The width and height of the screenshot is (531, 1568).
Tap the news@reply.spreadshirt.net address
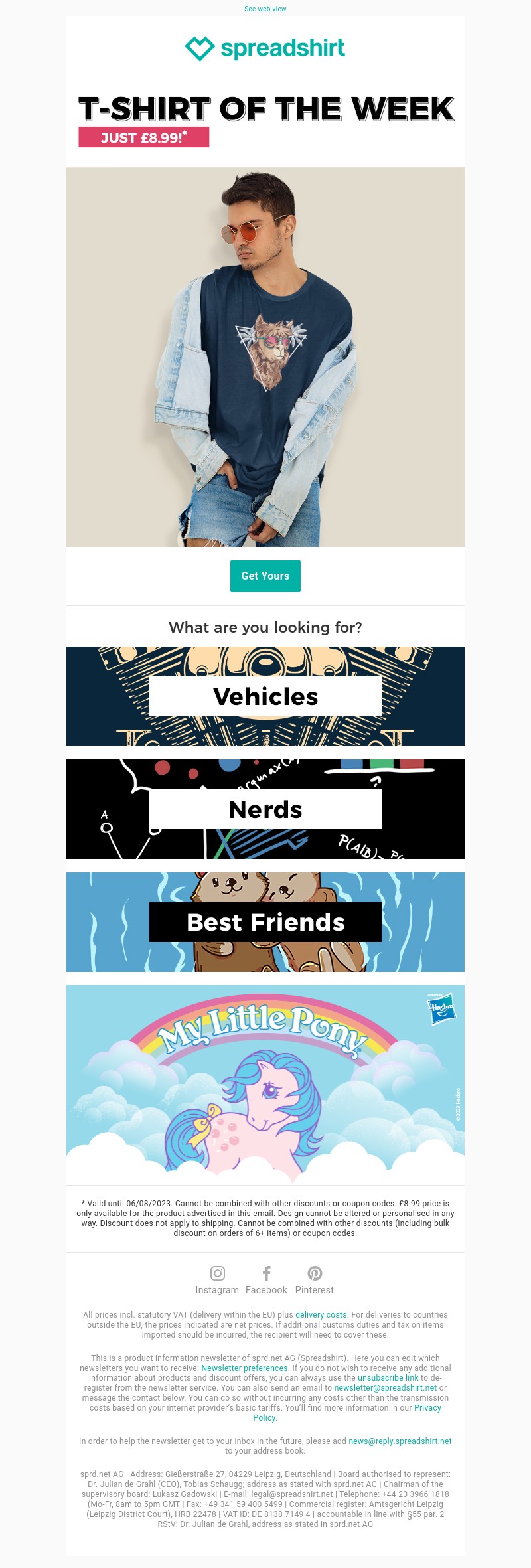400,1441
